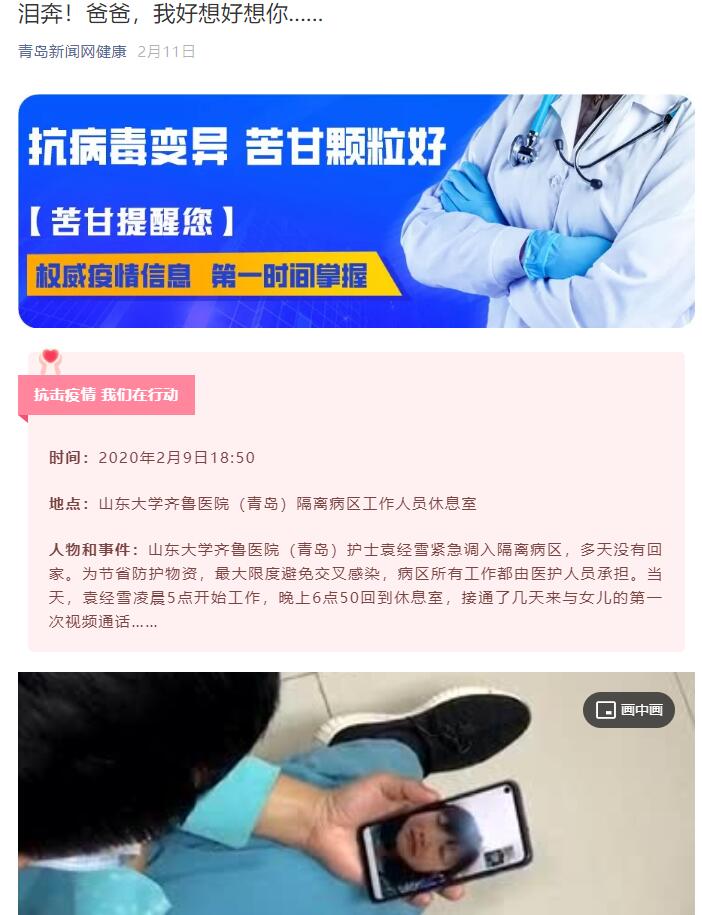The width and height of the screenshot is (702, 915).
Task: Play the video of the nurse's call
Action: coord(355,800)
